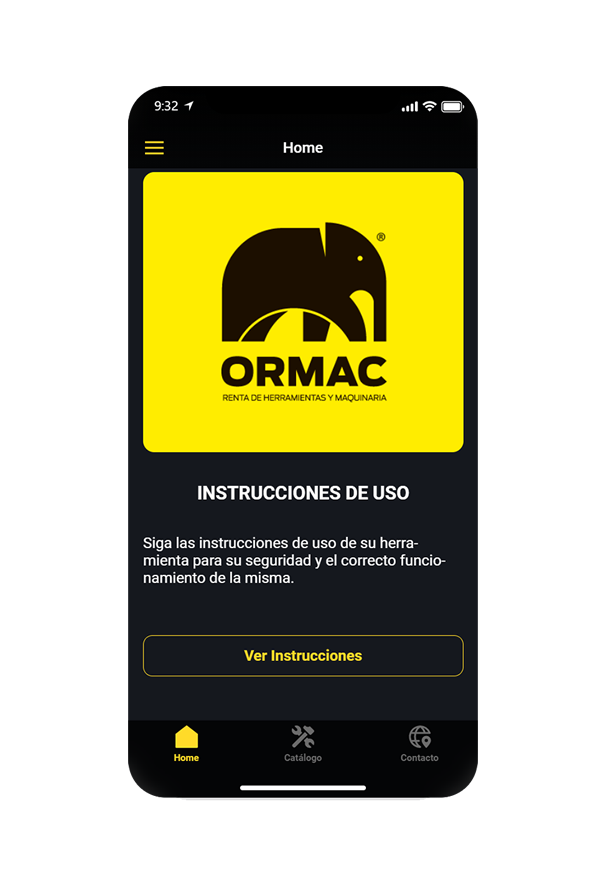
Task: Switch to the Catálogo tab
Action: click(x=302, y=744)
